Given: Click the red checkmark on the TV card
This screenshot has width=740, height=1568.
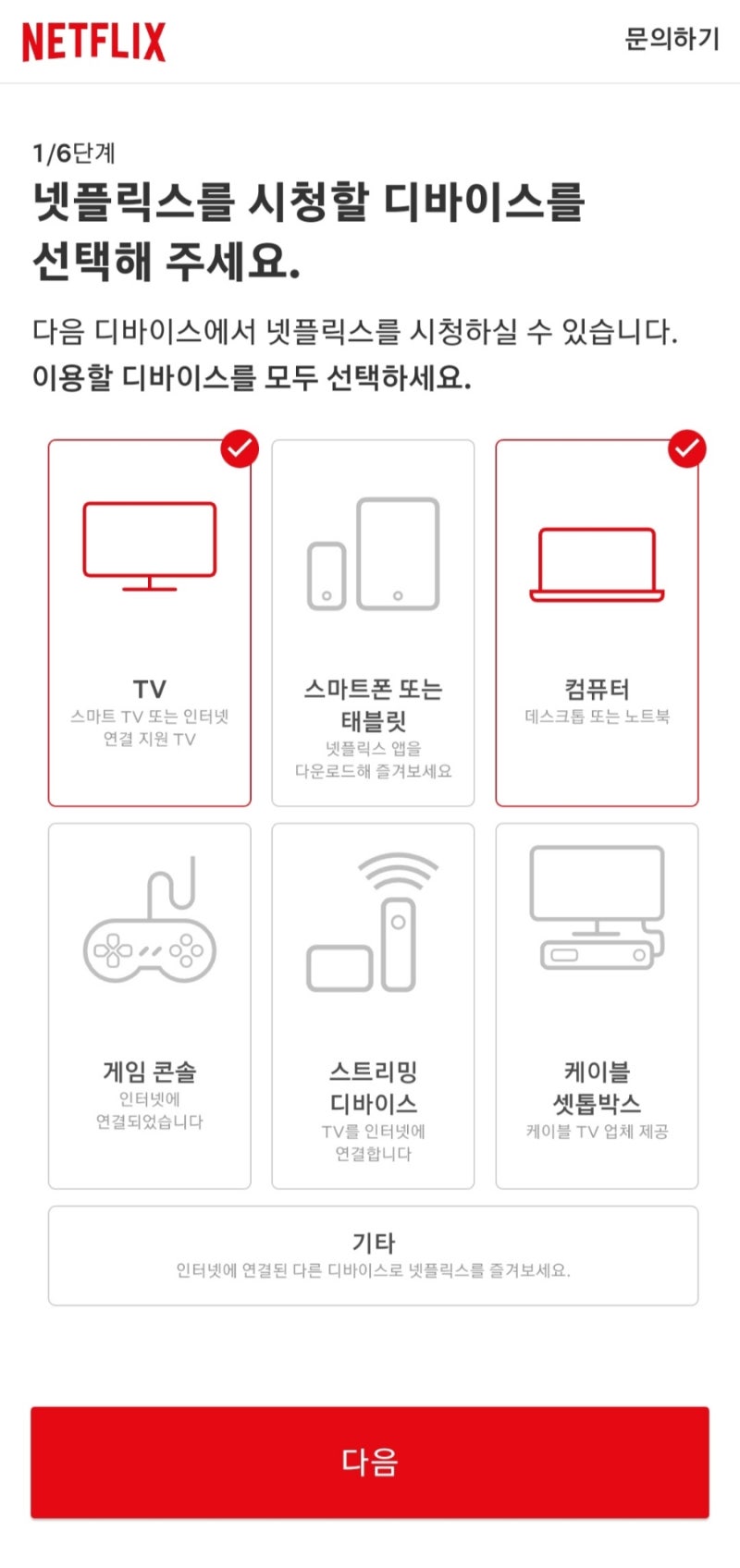Looking at the screenshot, I should (239, 448).
